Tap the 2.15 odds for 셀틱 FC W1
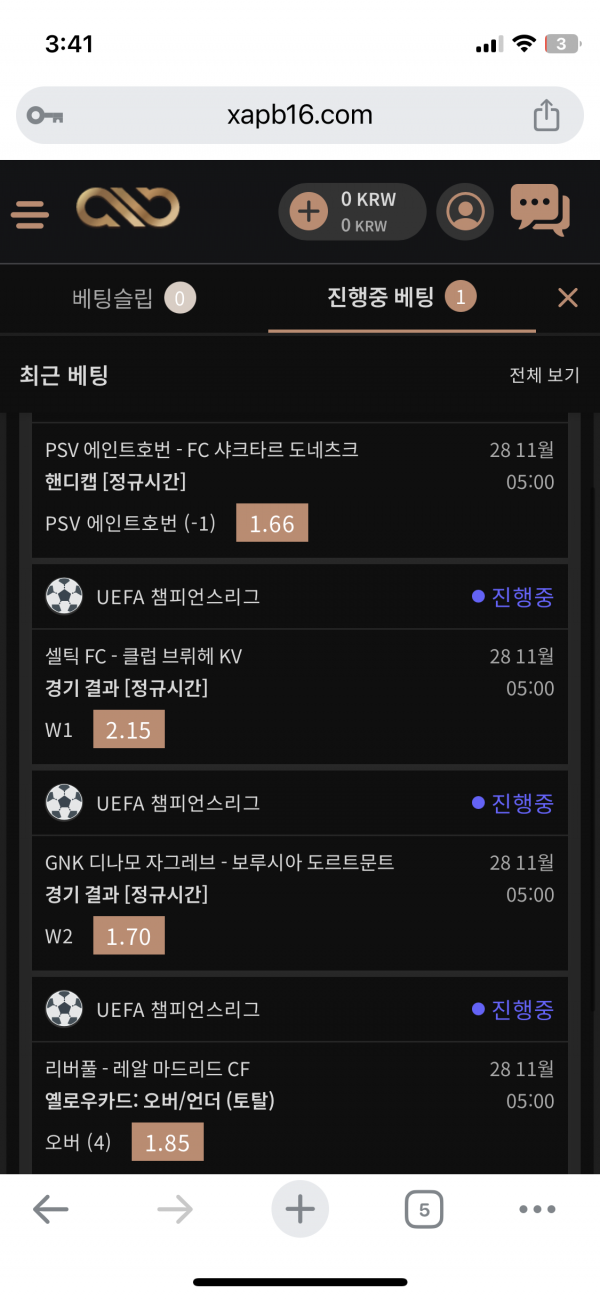Screen dimensions: 600x1299 (x=129, y=730)
